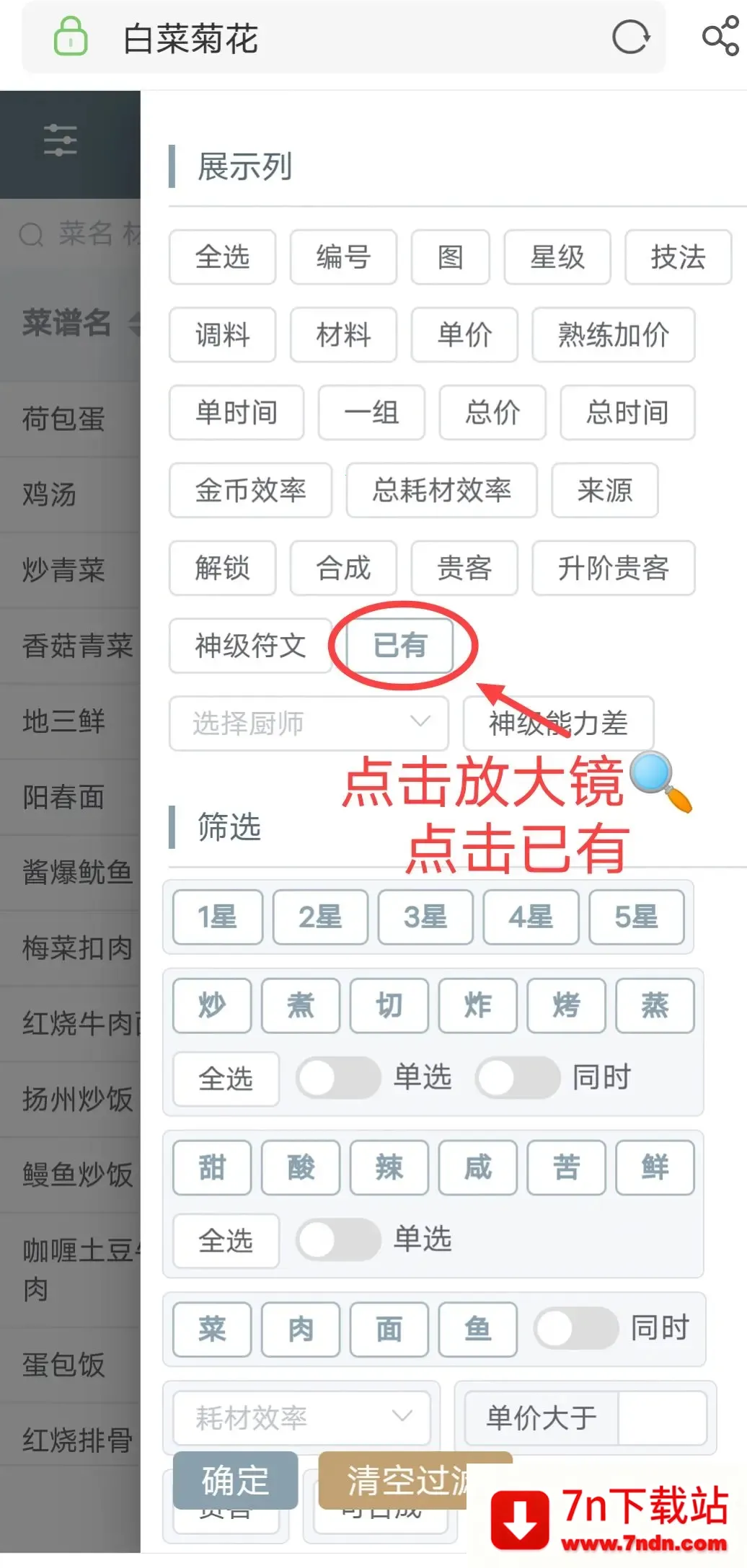Select the 已有 column chip
747x1568 pixels.
pyautogui.click(x=400, y=646)
